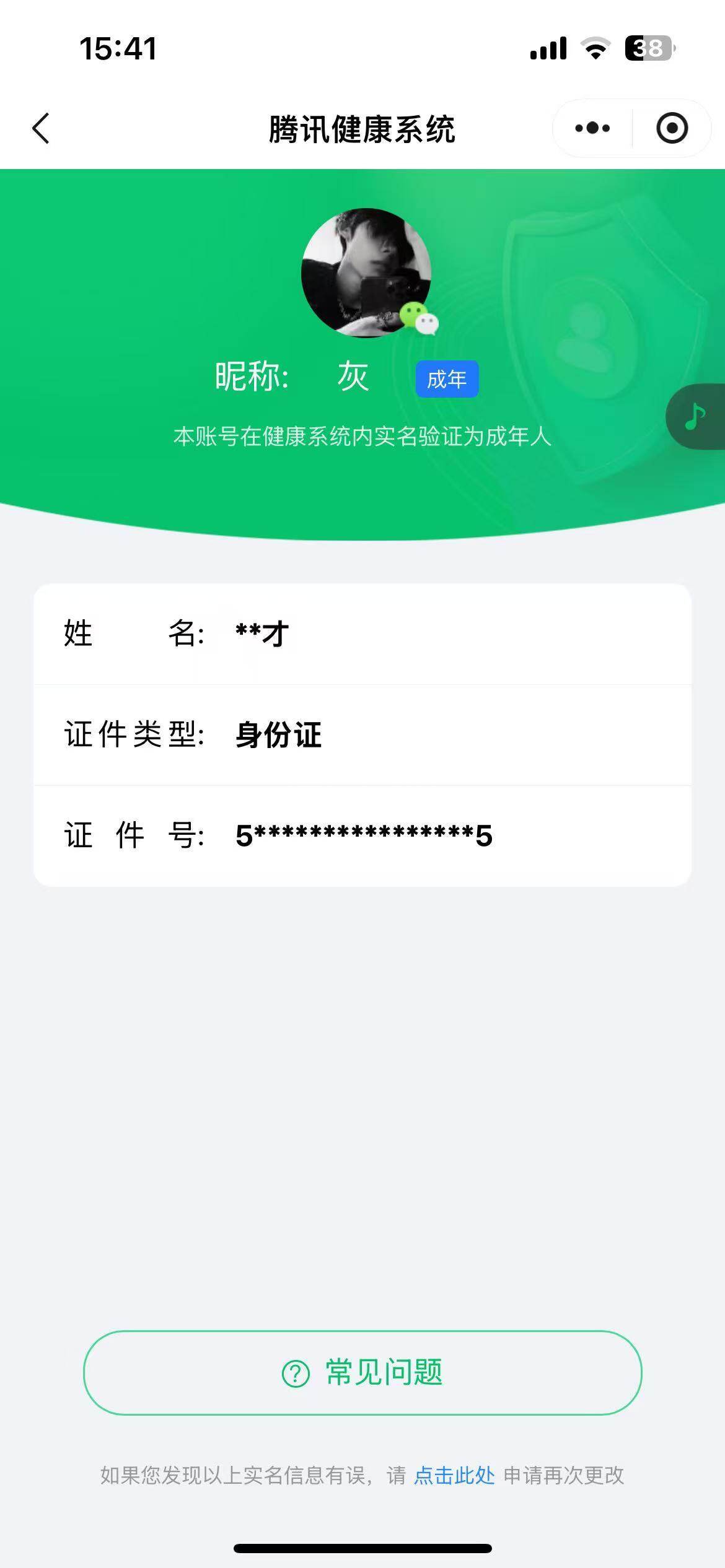
Task: Go back using the top-left arrow
Action: click(41, 129)
